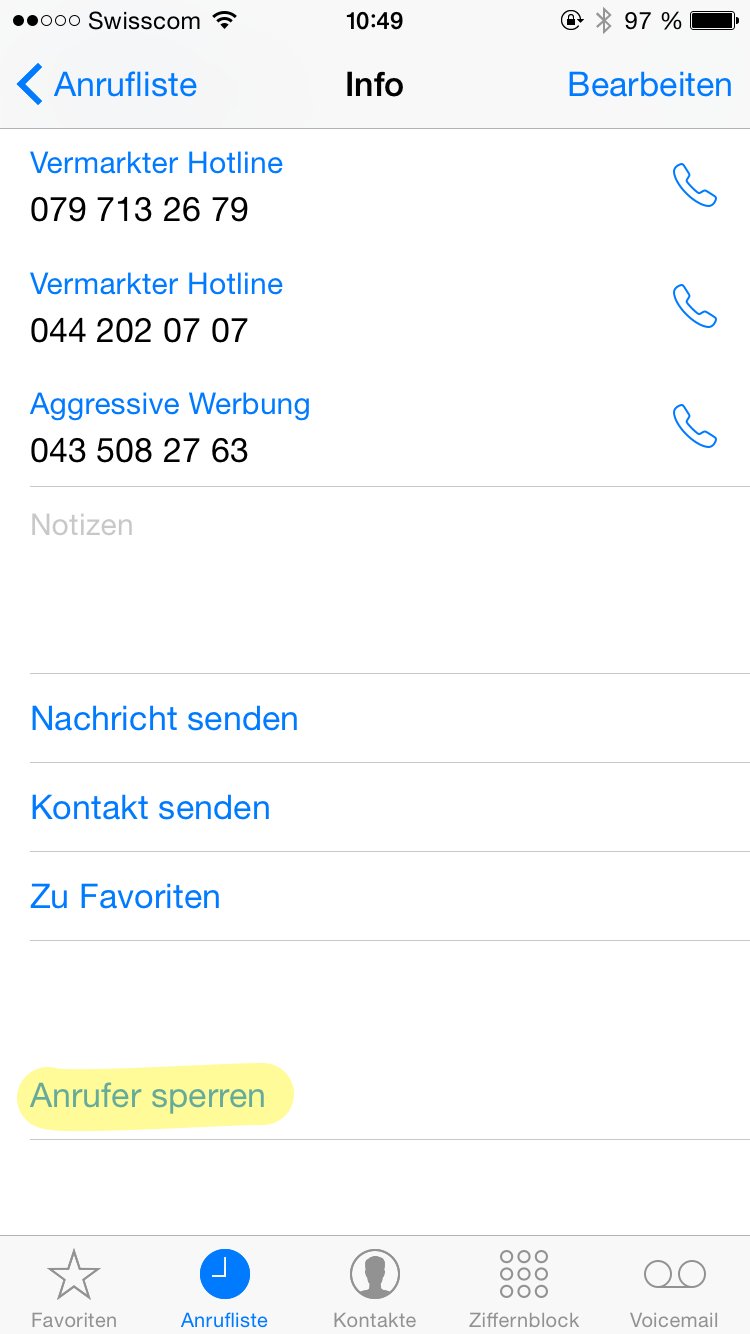Call the number 079 713 26 79
Image resolution: width=750 pixels, height=1334 pixels.
tap(694, 186)
